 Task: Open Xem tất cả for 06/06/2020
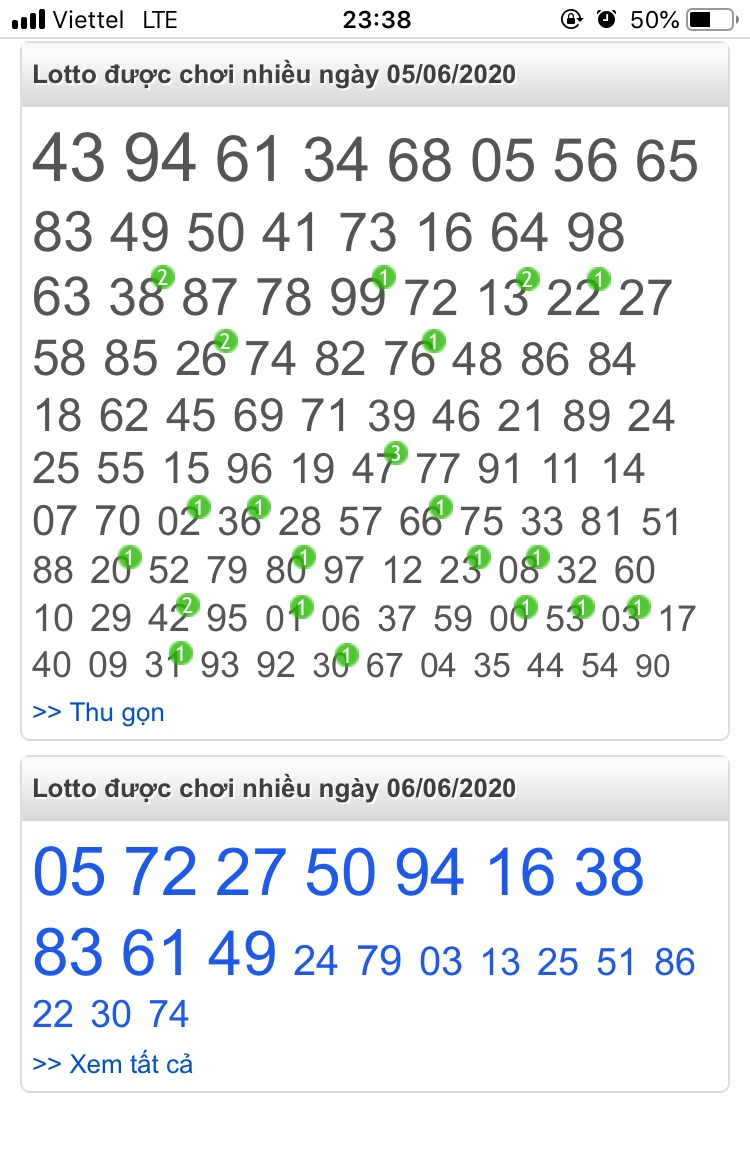click(x=112, y=1064)
